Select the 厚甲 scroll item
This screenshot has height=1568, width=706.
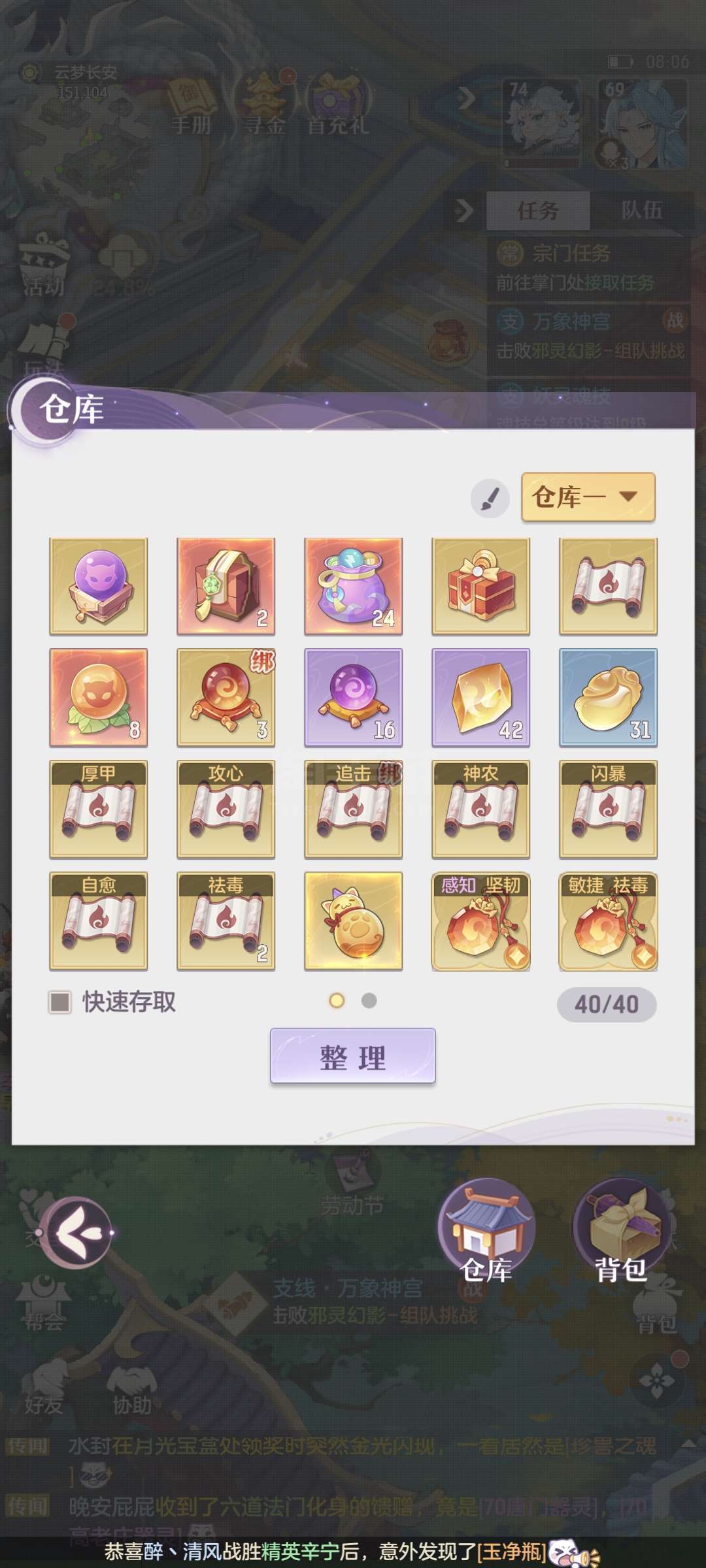99,809
